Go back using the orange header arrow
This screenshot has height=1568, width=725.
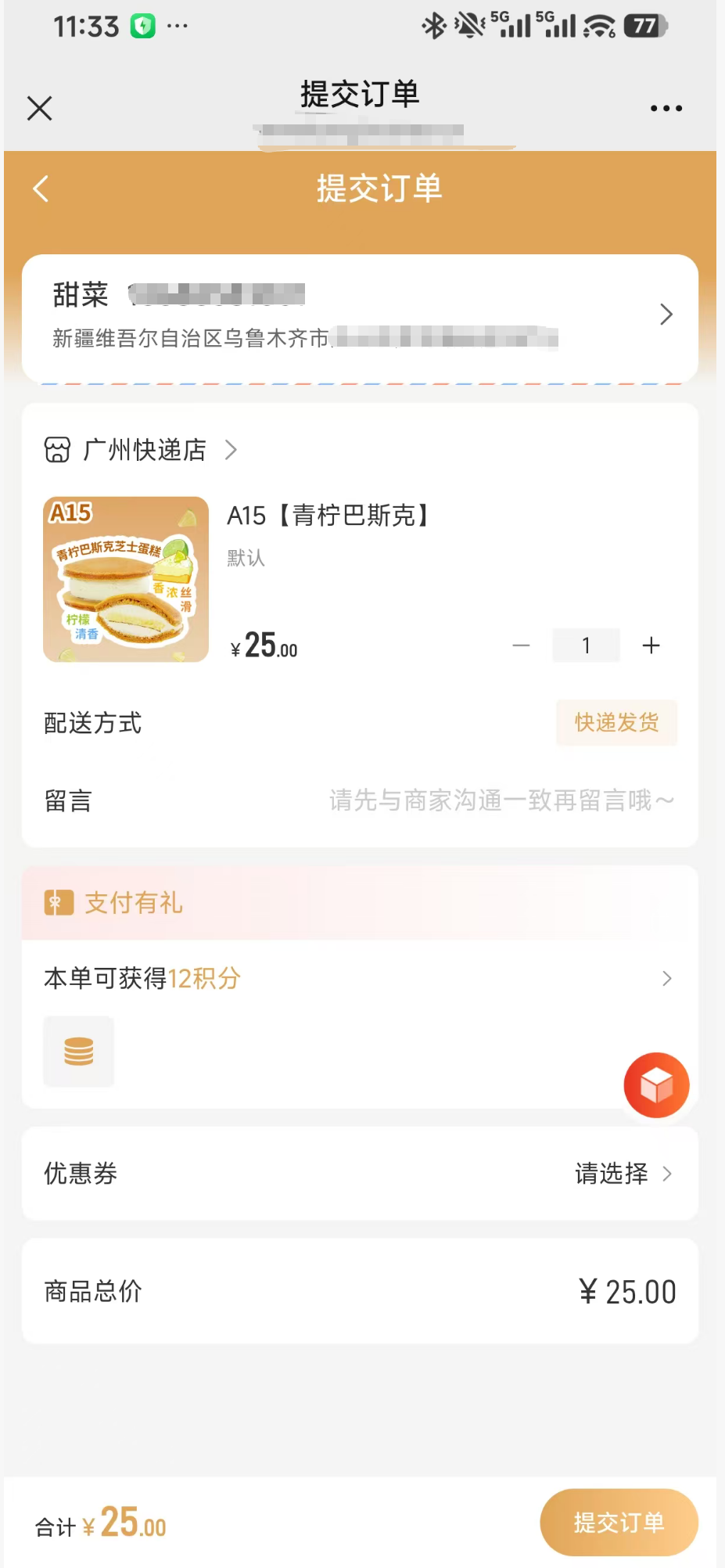click(41, 189)
